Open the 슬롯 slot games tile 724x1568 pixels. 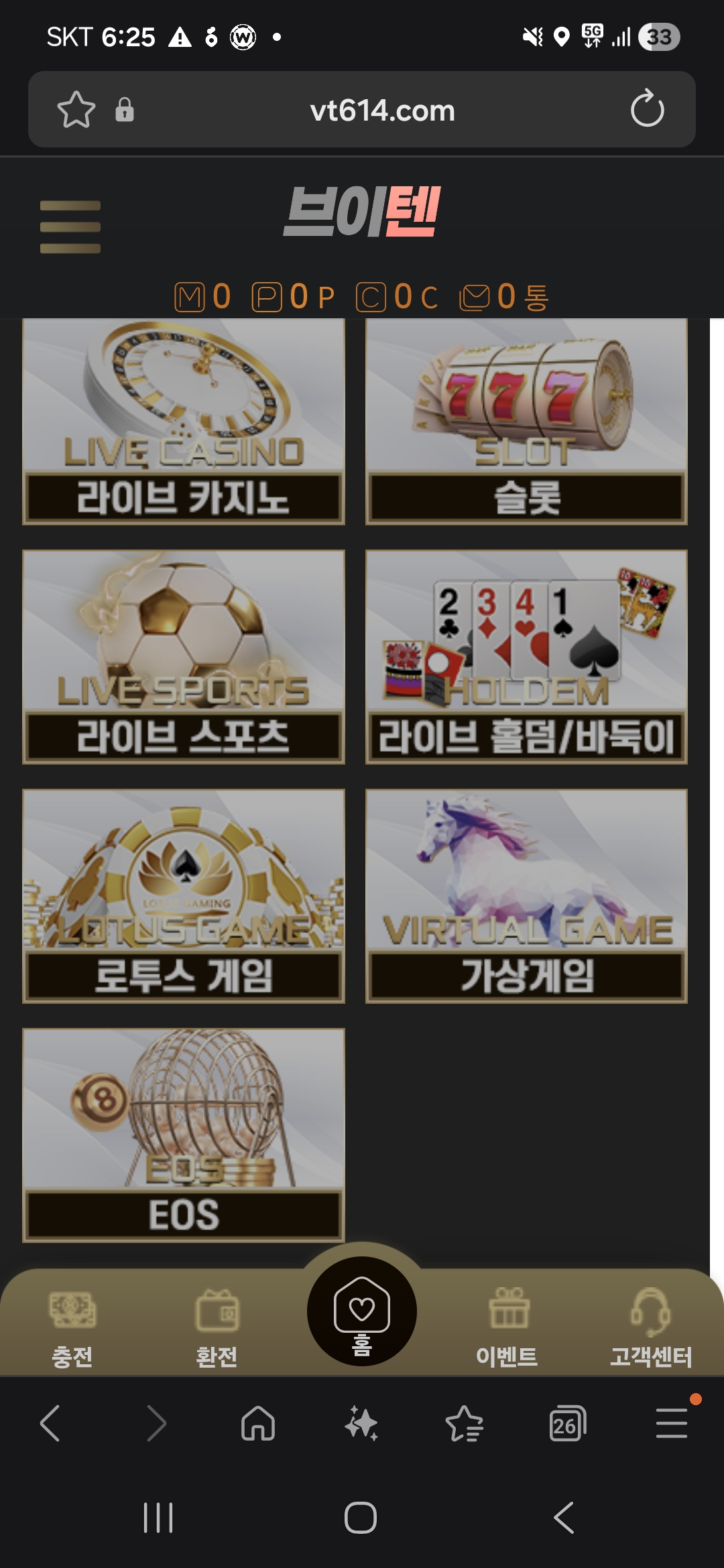(526, 421)
